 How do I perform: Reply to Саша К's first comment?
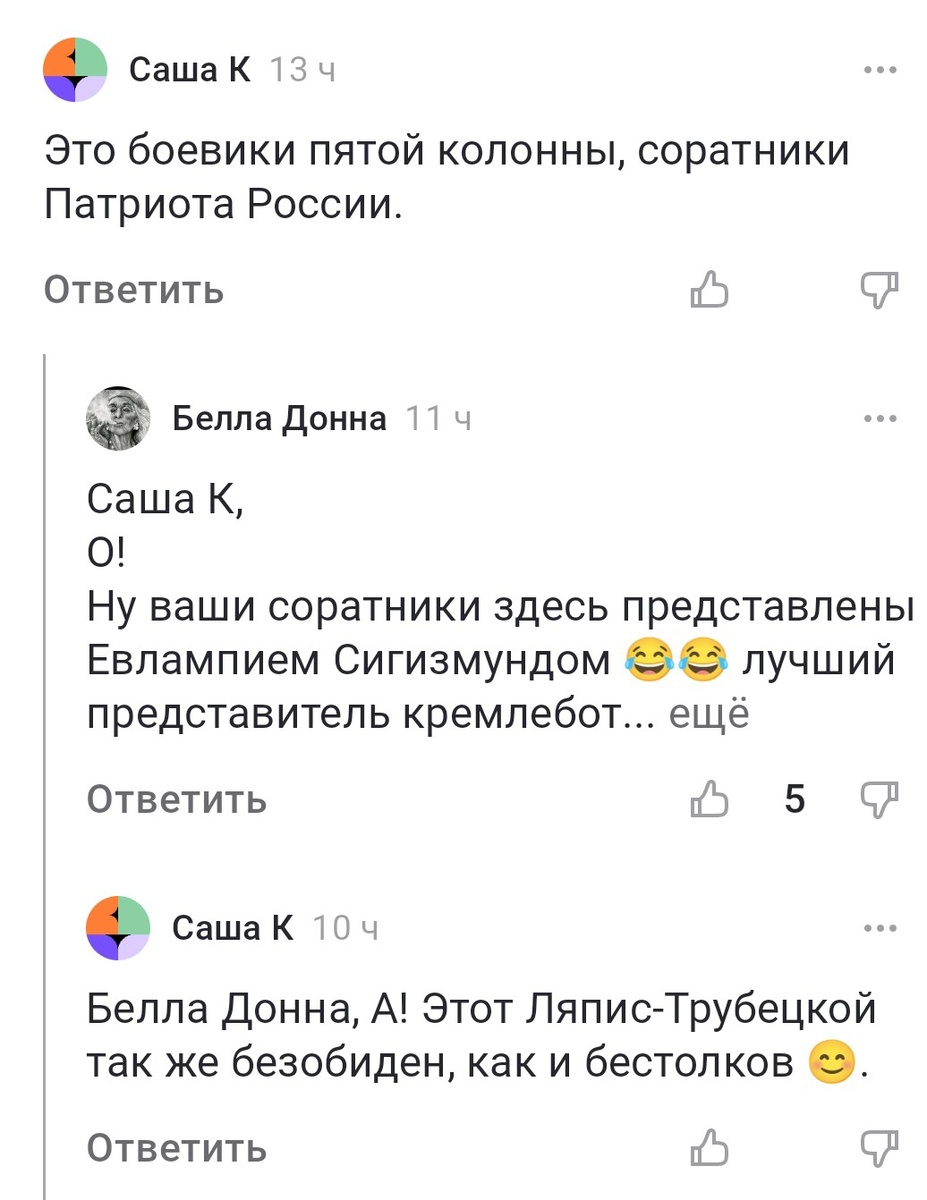pyautogui.click(x=131, y=290)
